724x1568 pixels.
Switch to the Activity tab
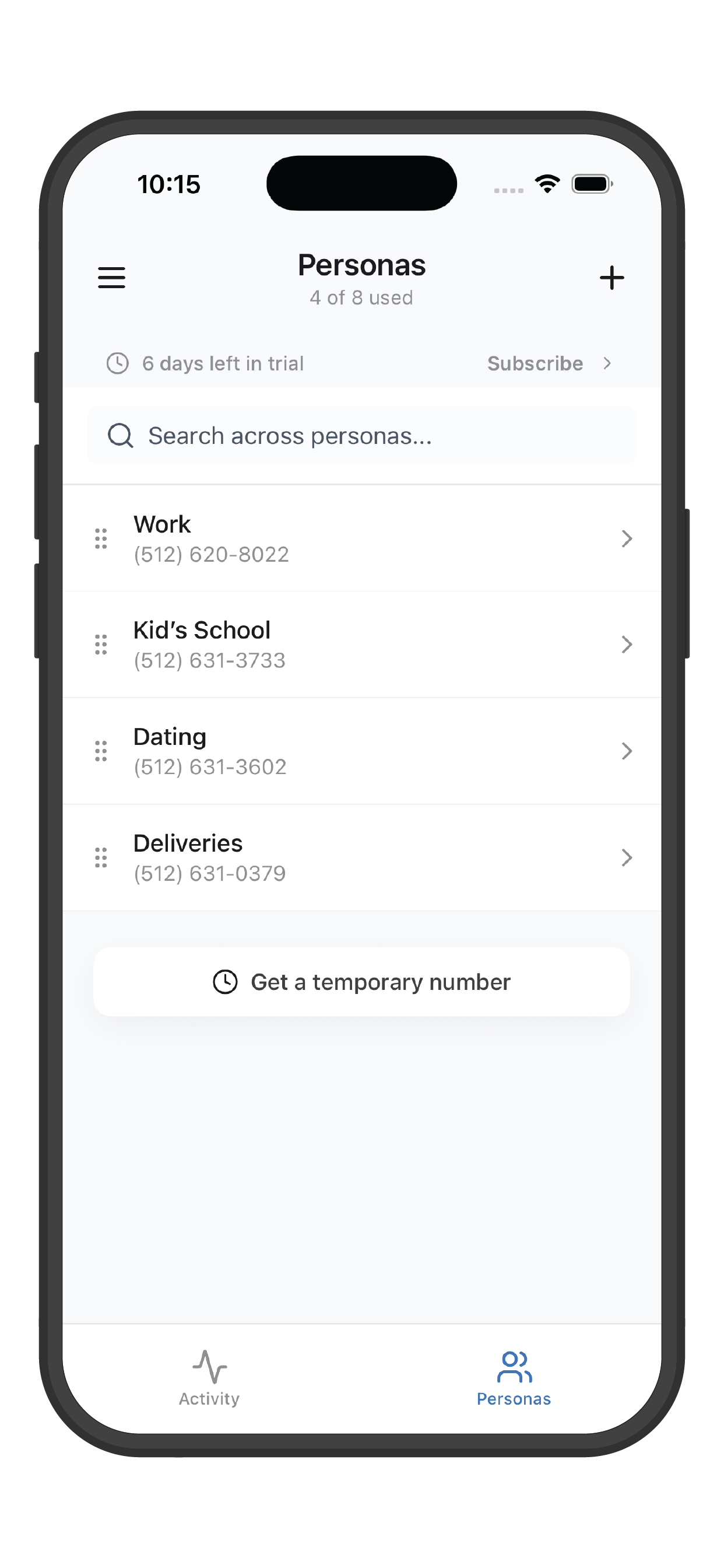coord(209,1377)
